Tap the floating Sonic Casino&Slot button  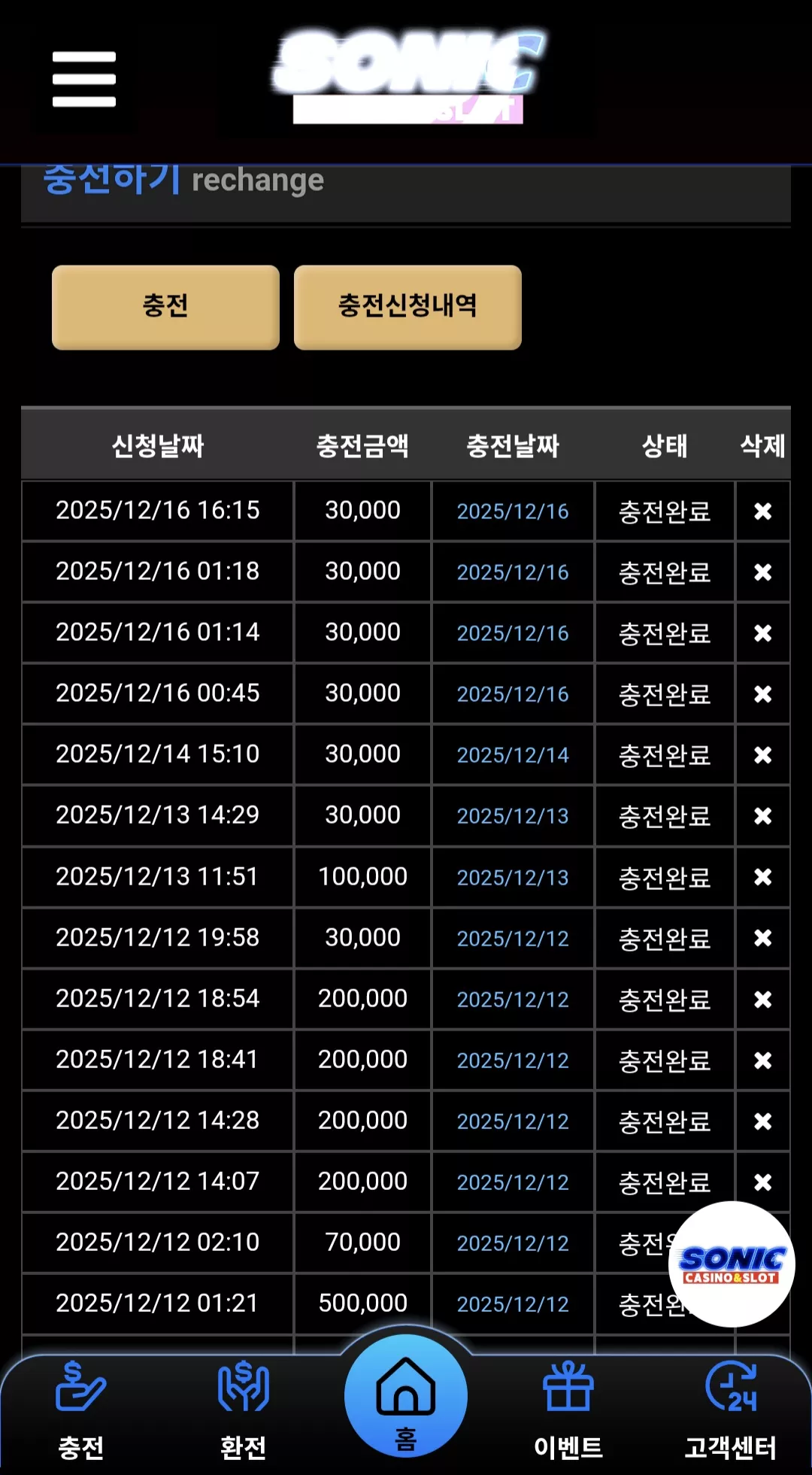pos(732,1264)
